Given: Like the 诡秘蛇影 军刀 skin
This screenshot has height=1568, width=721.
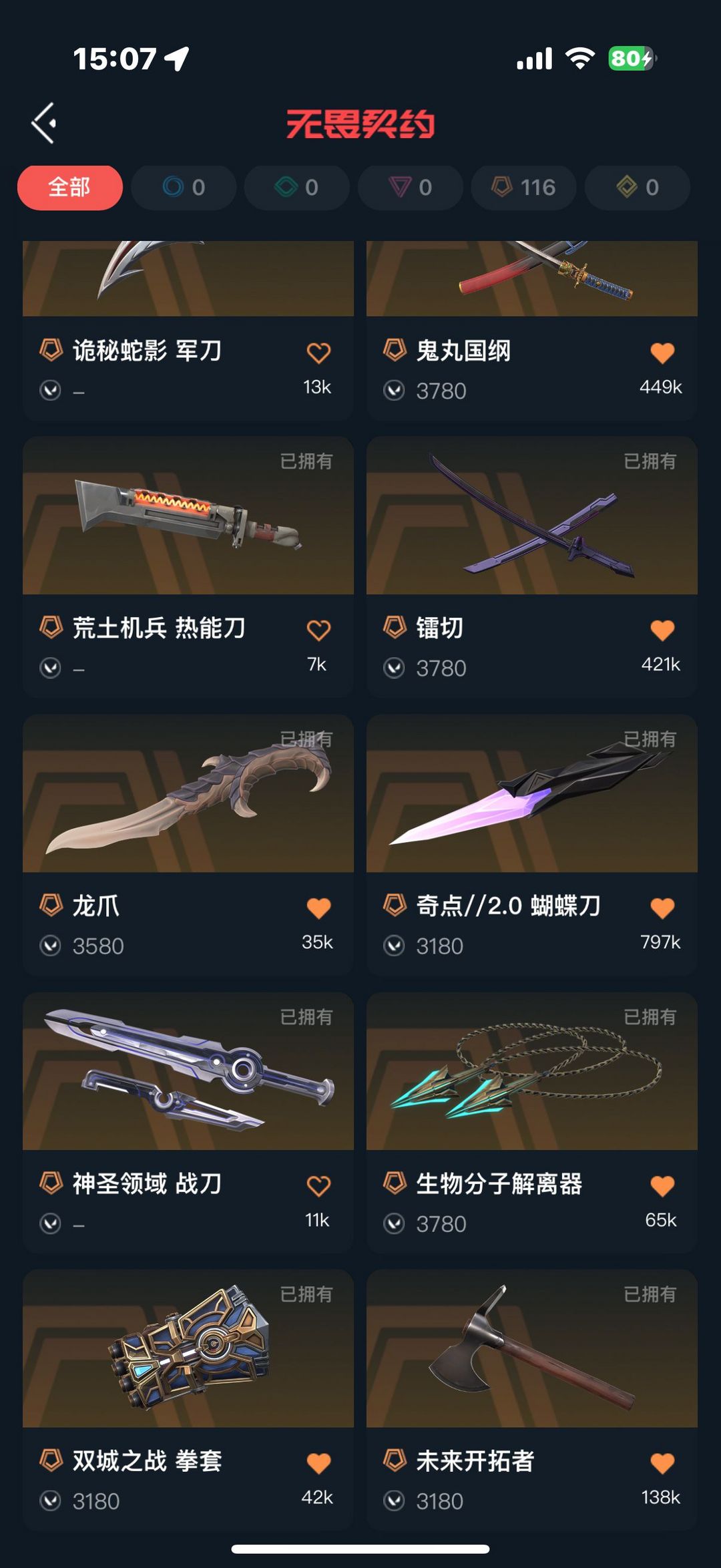Looking at the screenshot, I should point(318,353).
